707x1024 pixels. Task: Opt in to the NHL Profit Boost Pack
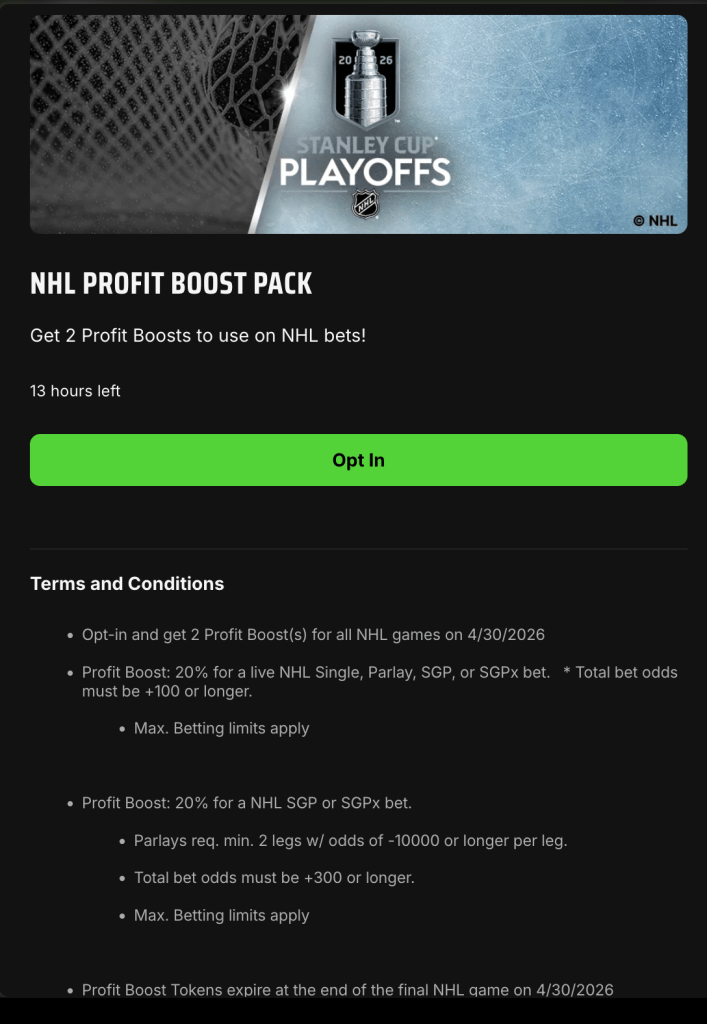[358, 460]
